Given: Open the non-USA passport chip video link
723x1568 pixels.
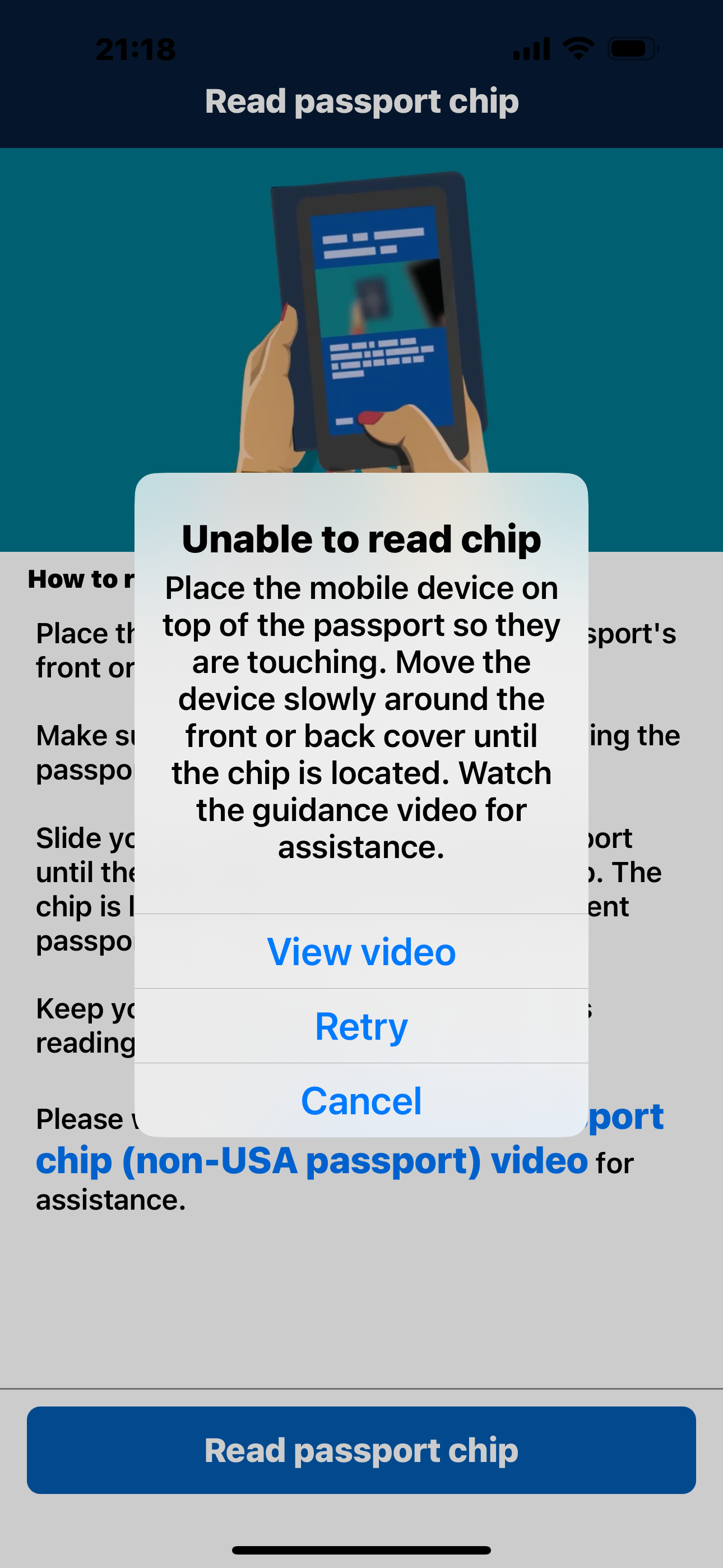Looking at the screenshot, I should click(310, 1161).
